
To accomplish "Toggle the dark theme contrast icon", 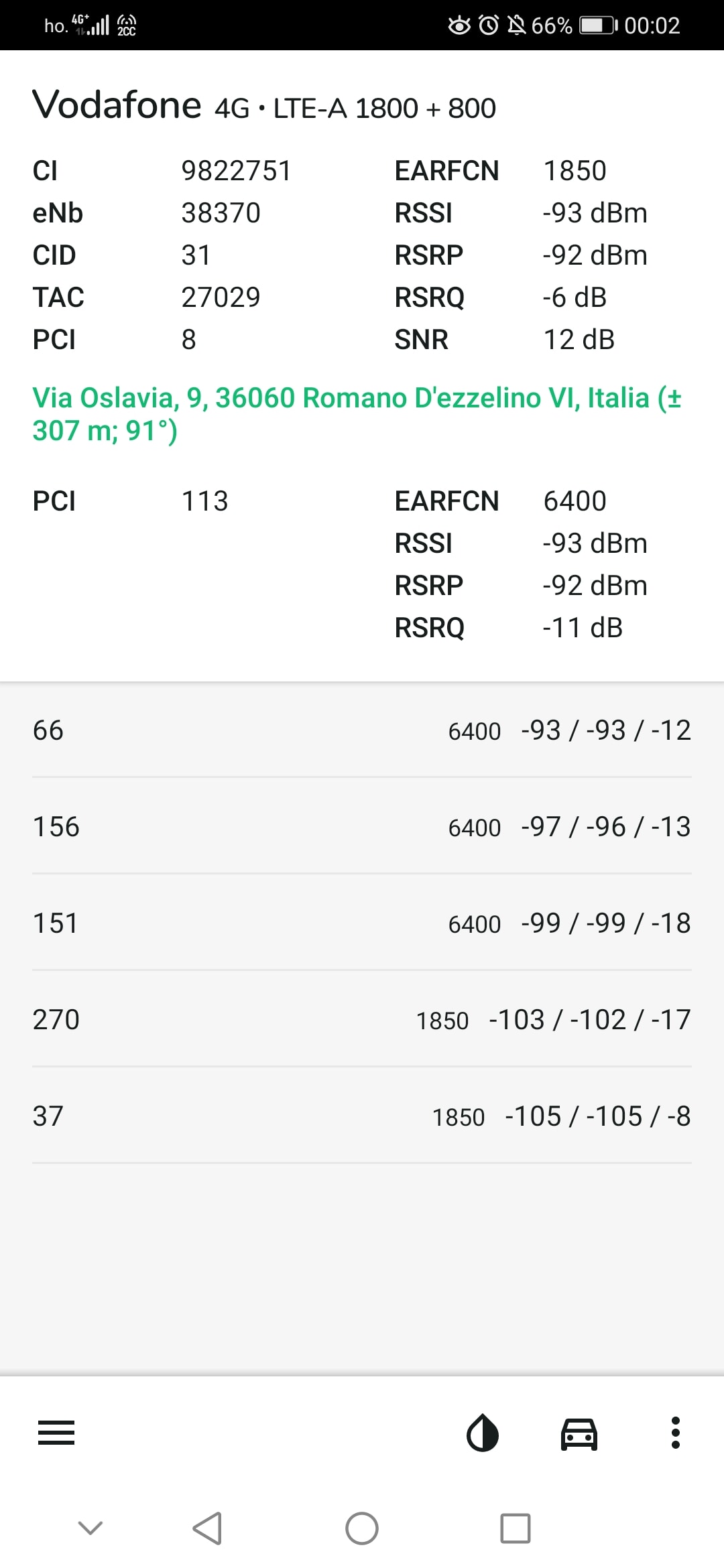I will point(483,1433).
